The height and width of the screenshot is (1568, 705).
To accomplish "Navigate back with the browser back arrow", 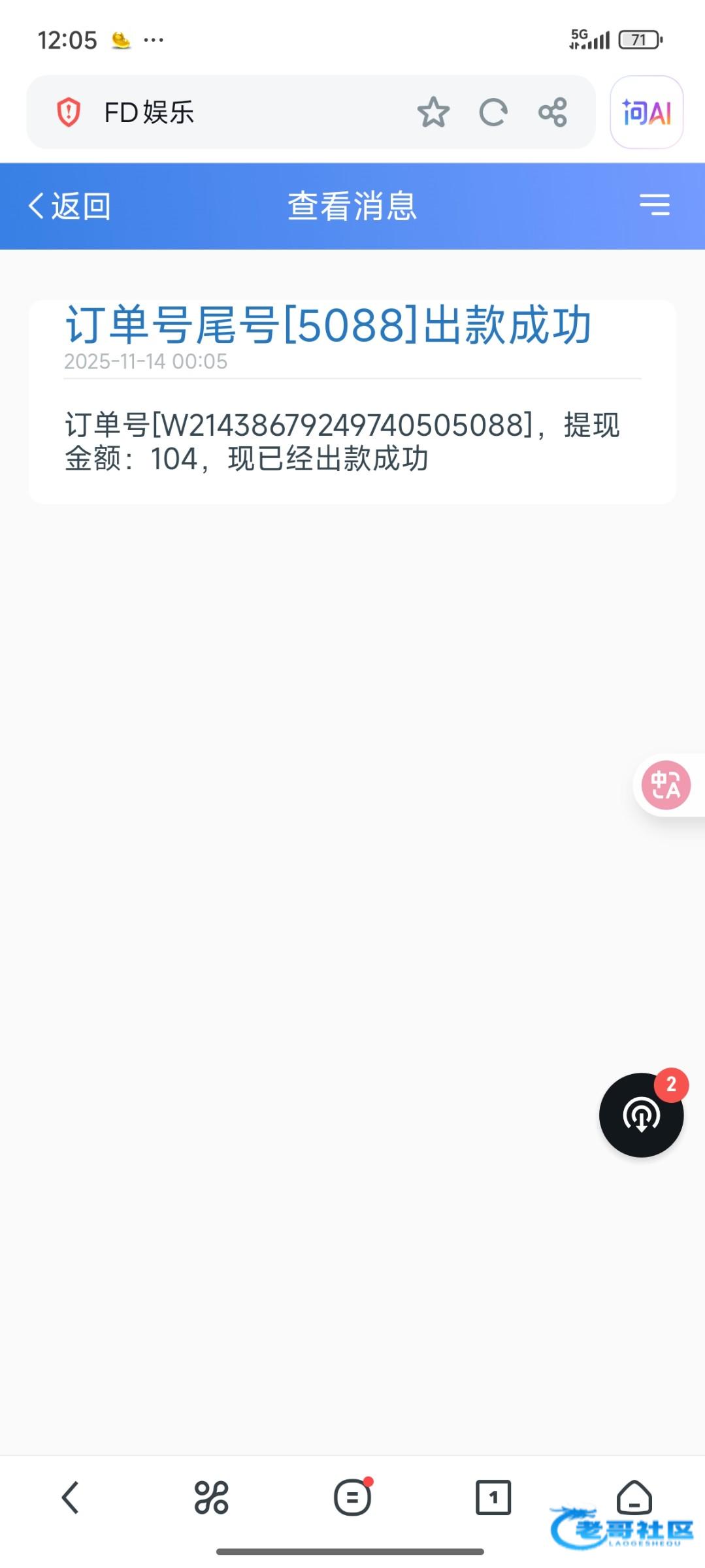I will [71, 1497].
